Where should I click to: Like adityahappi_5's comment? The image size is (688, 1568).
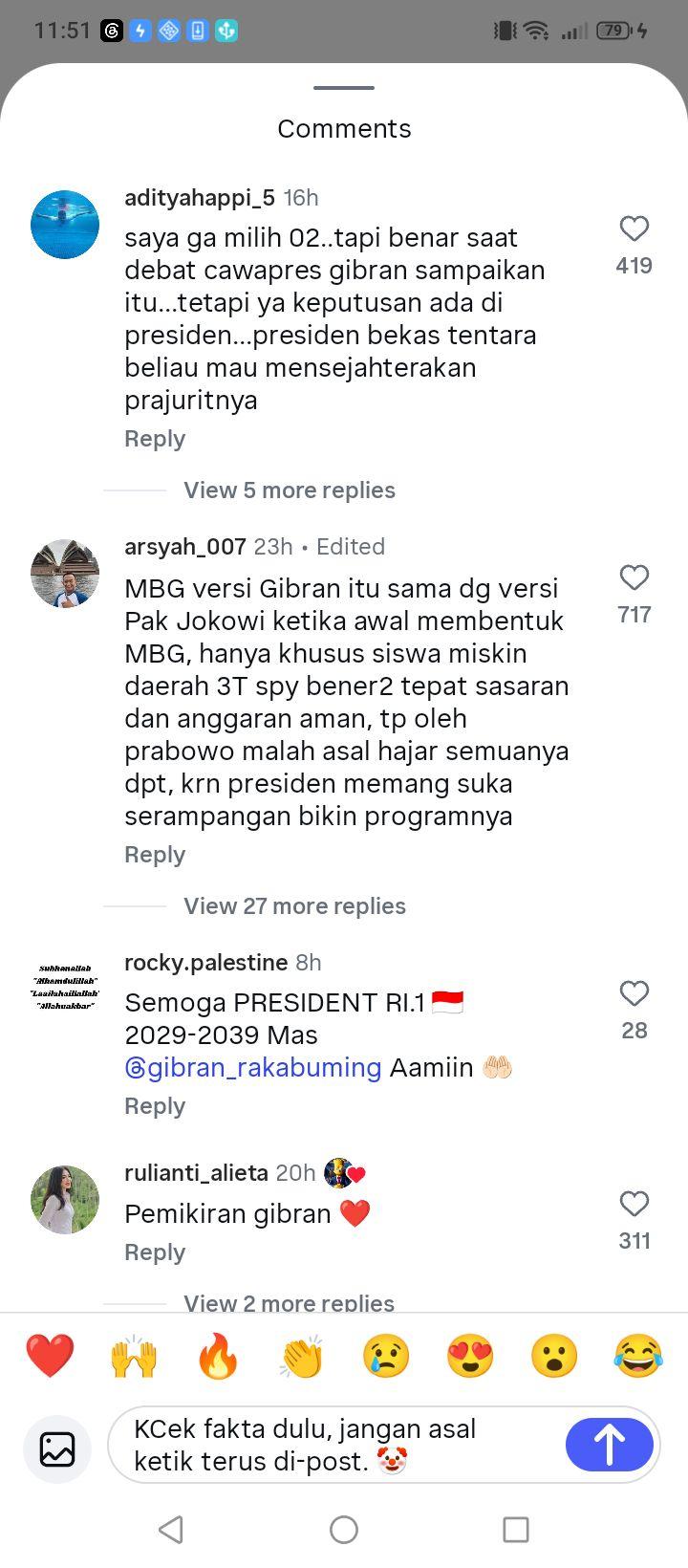click(634, 229)
